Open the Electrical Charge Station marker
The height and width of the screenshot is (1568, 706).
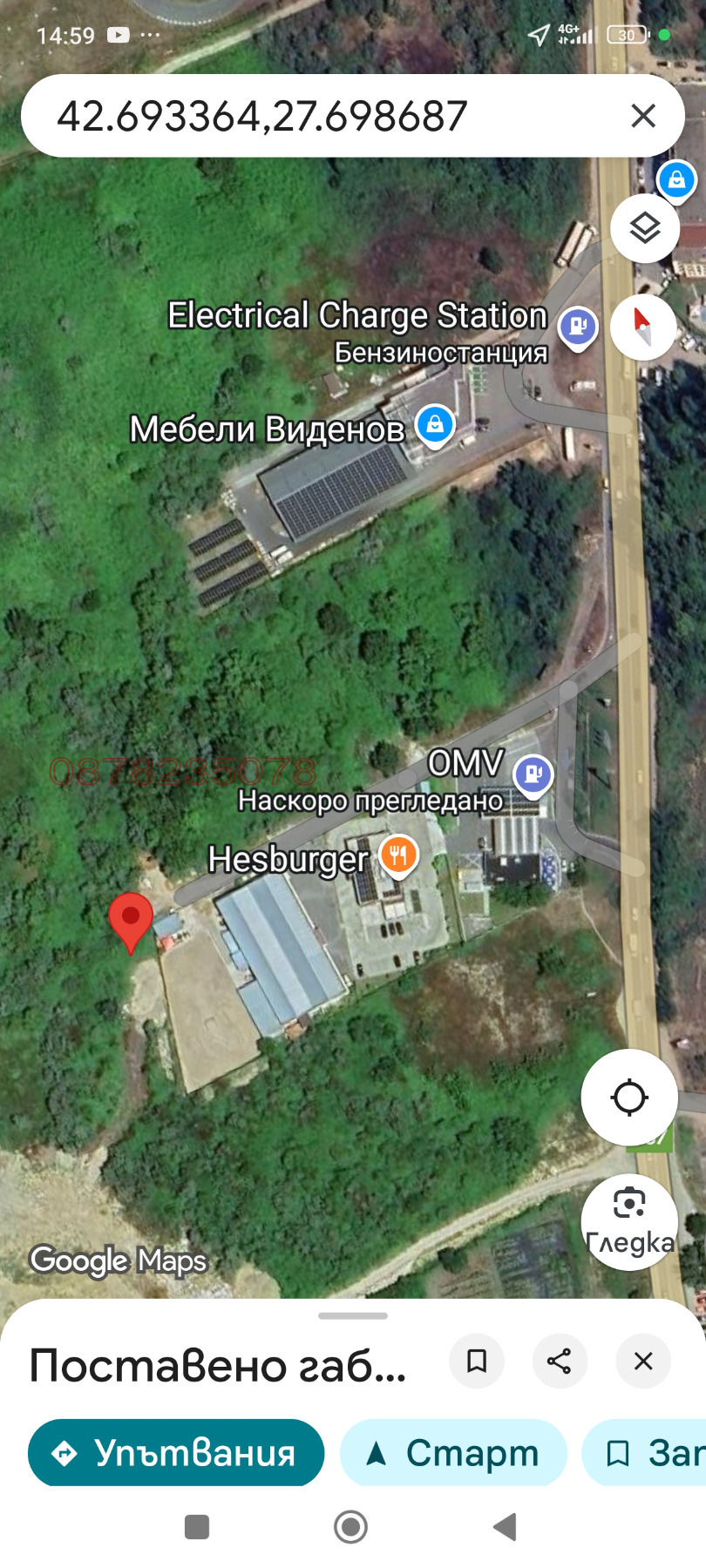click(578, 327)
